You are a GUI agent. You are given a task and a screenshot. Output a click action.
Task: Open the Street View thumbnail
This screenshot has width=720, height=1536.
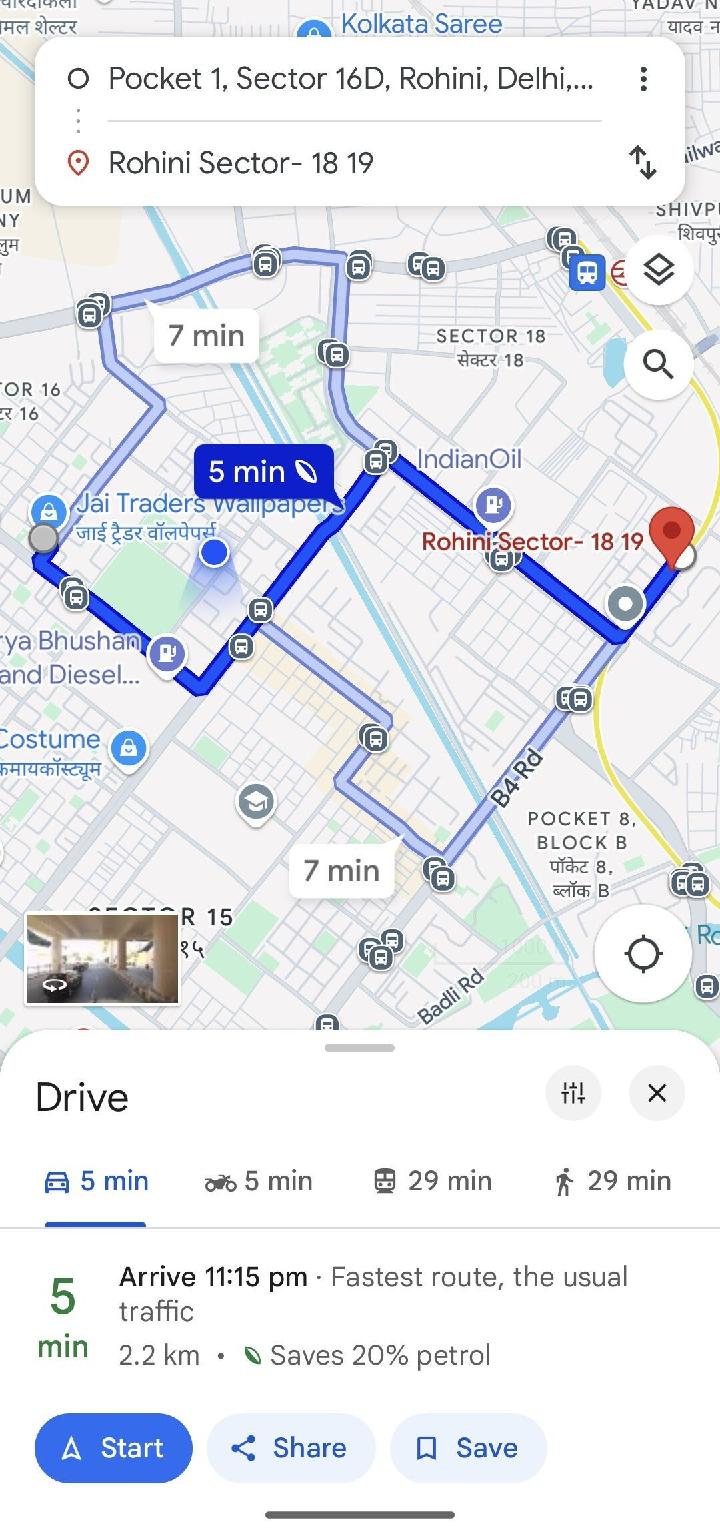tap(102, 958)
